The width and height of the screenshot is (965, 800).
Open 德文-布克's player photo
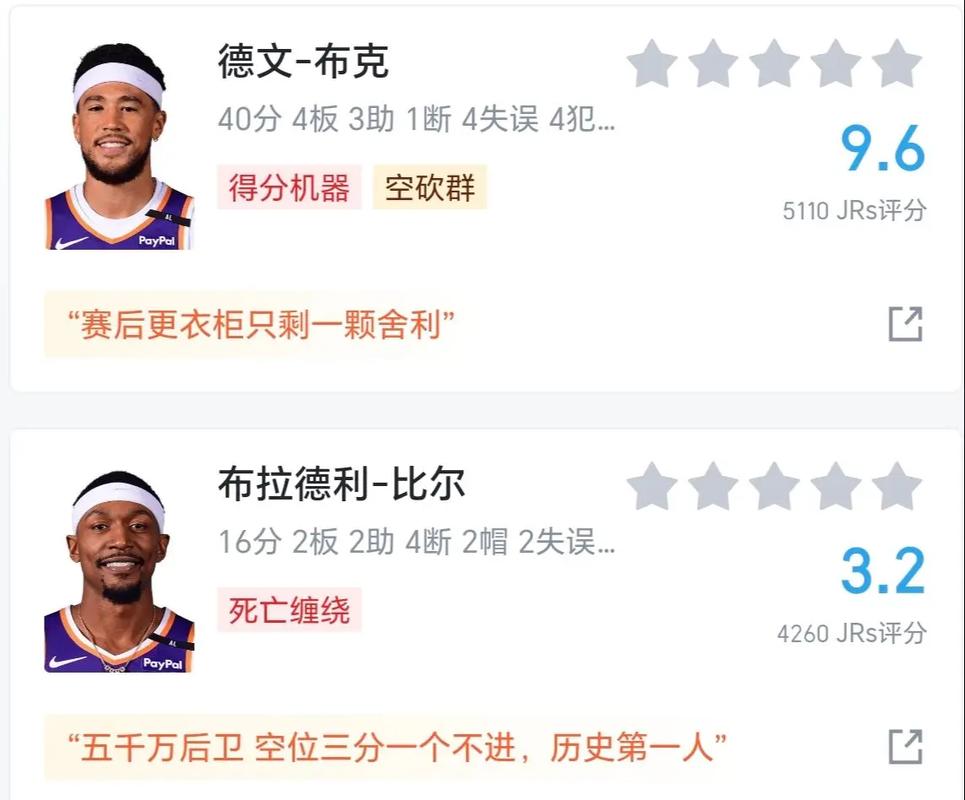pyautogui.click(x=119, y=146)
